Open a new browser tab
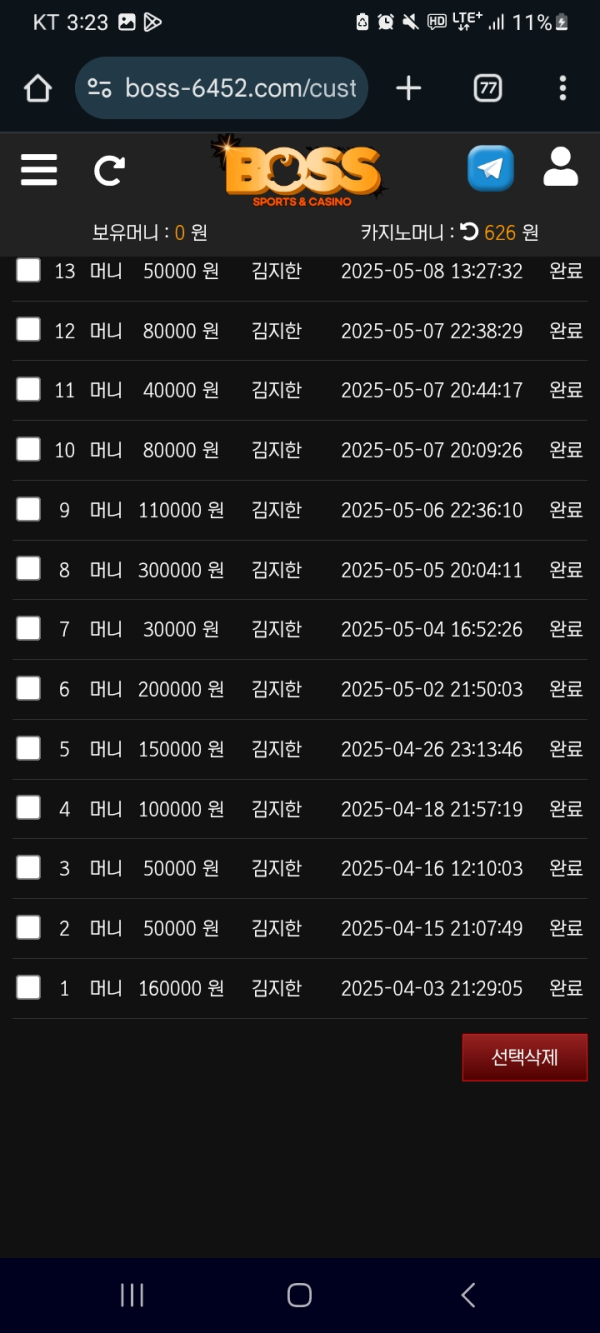This screenshot has height=1333, width=600. tap(408, 88)
